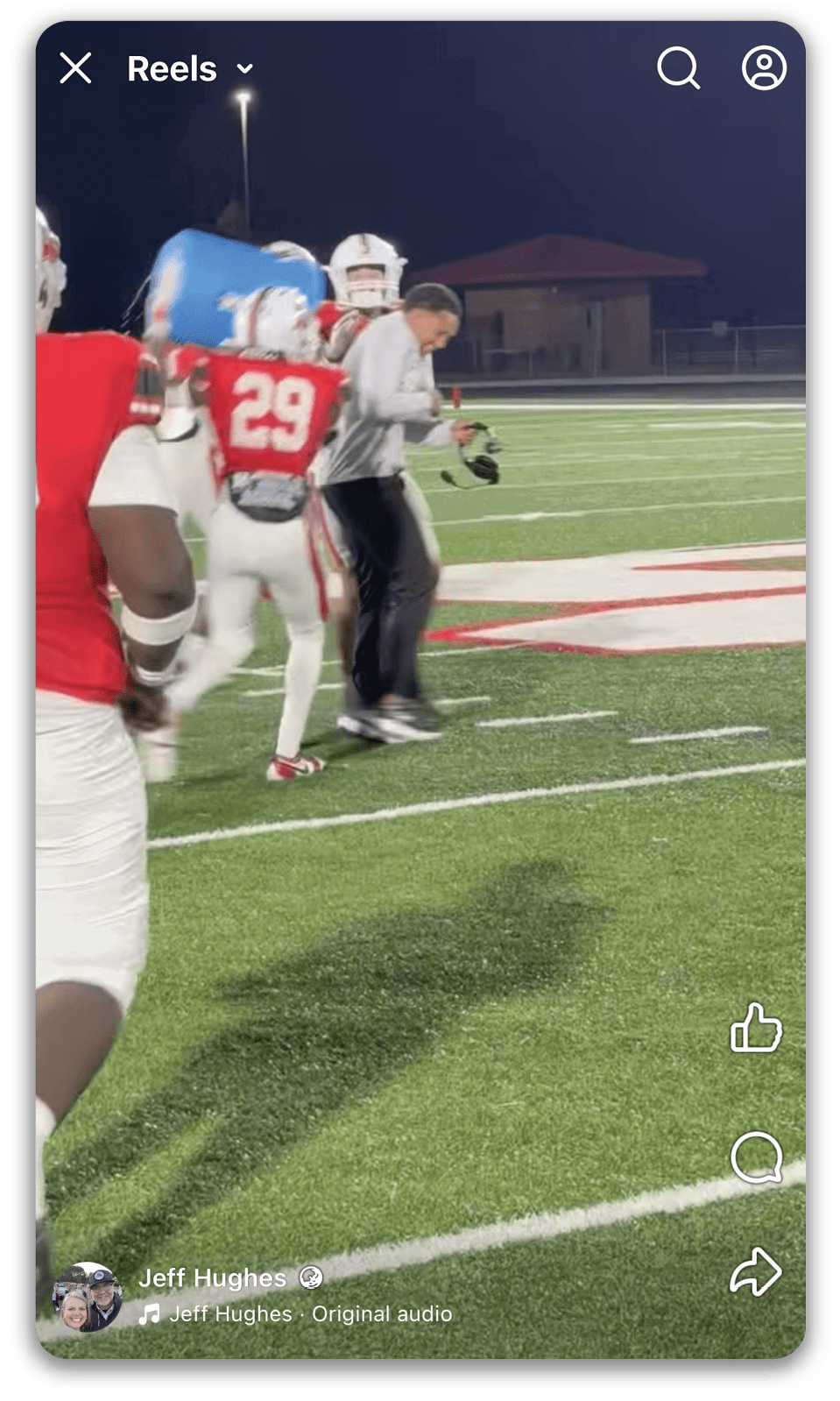Screen dimensions: 840x1401
Task: Open search from the top bar
Action: [x=678, y=67]
